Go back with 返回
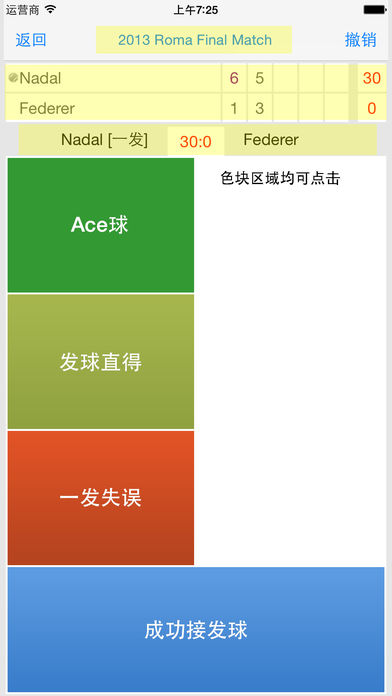 (31, 40)
